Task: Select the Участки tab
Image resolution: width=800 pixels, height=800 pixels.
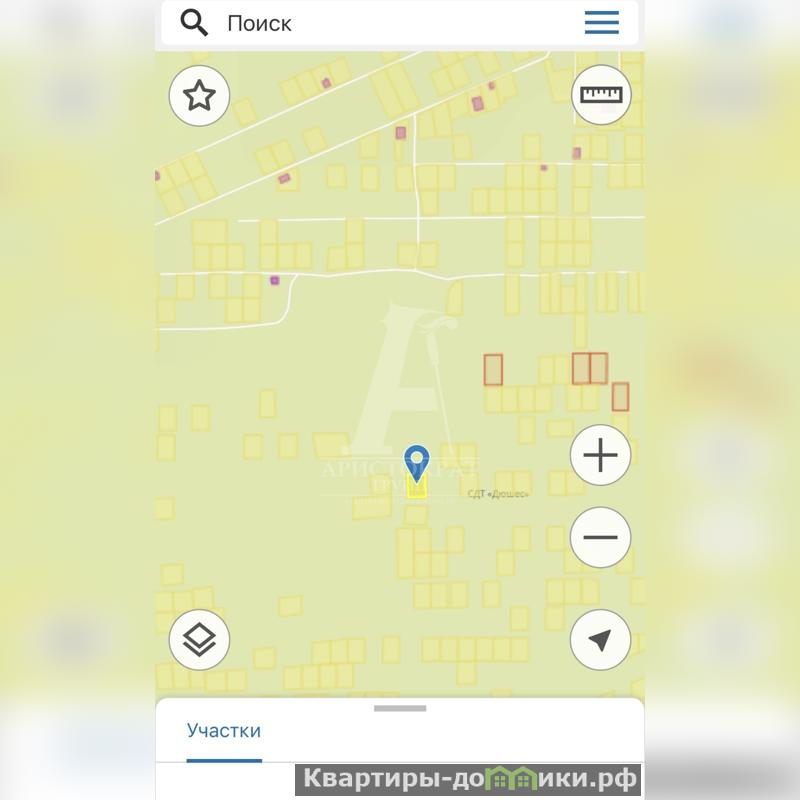Action: click(x=224, y=731)
